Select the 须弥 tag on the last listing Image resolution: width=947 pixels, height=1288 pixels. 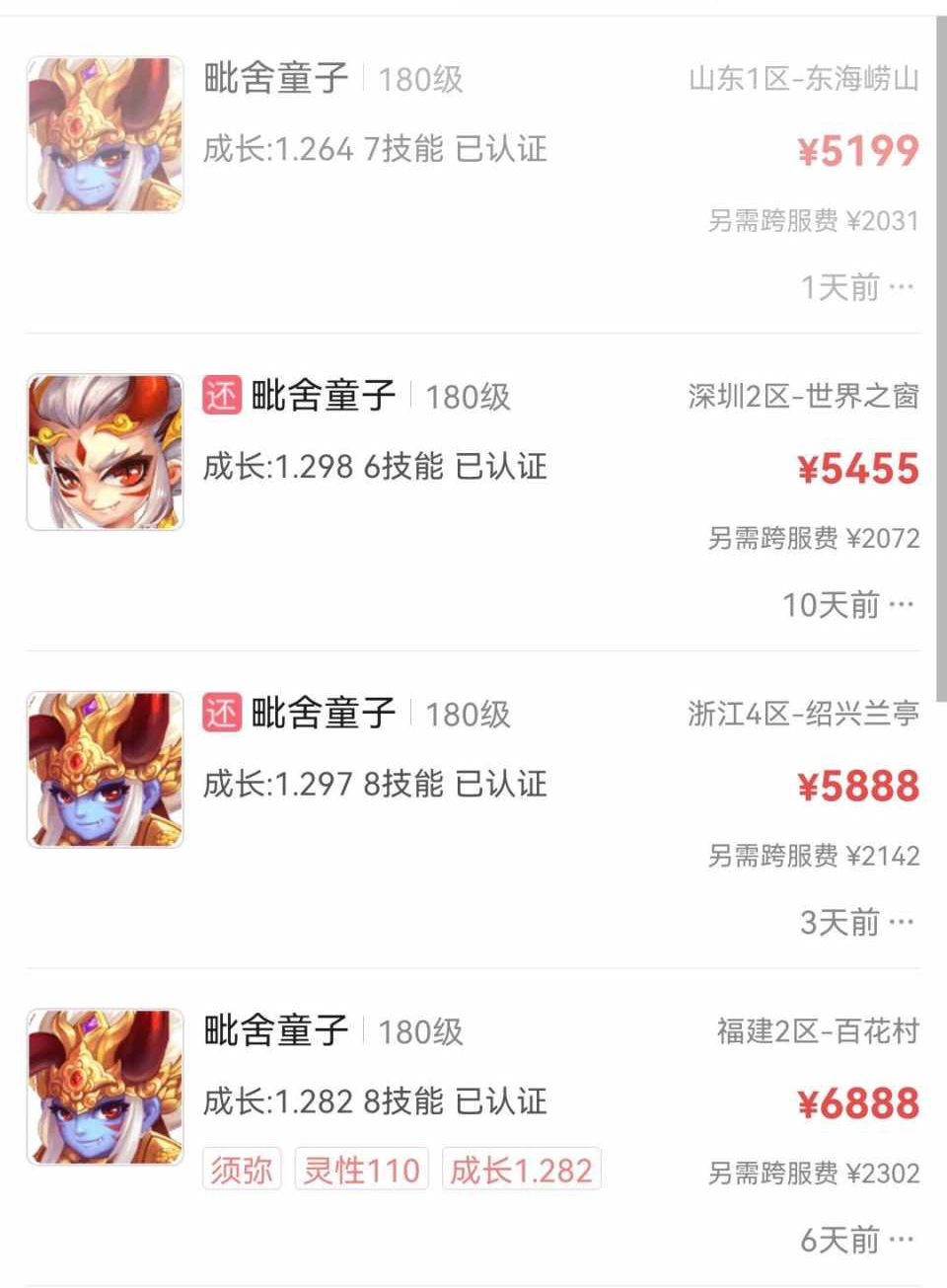pyautogui.click(x=240, y=1169)
